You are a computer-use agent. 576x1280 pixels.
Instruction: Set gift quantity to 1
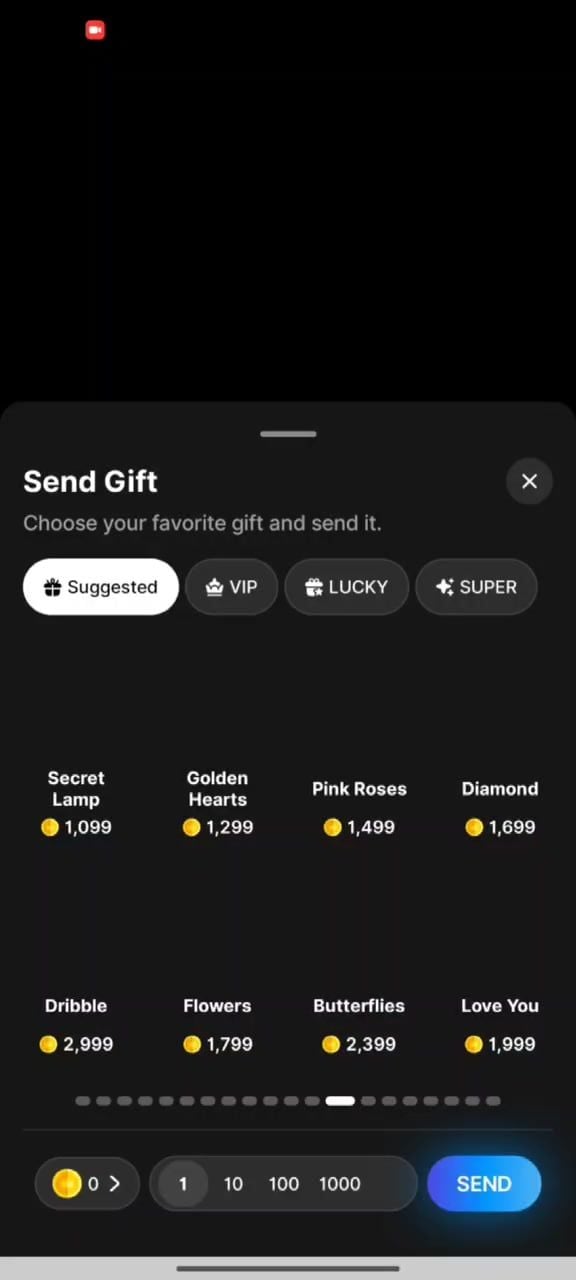tap(183, 1184)
